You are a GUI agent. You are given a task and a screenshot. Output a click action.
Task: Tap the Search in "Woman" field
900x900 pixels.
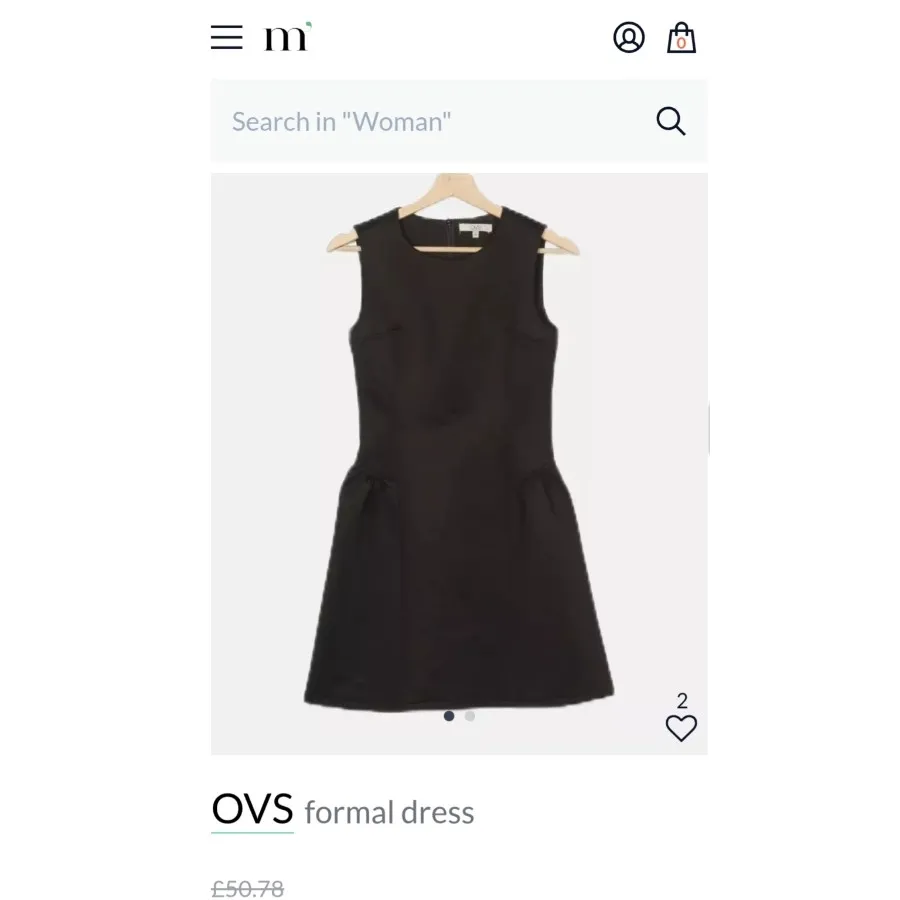[x=420, y=122]
